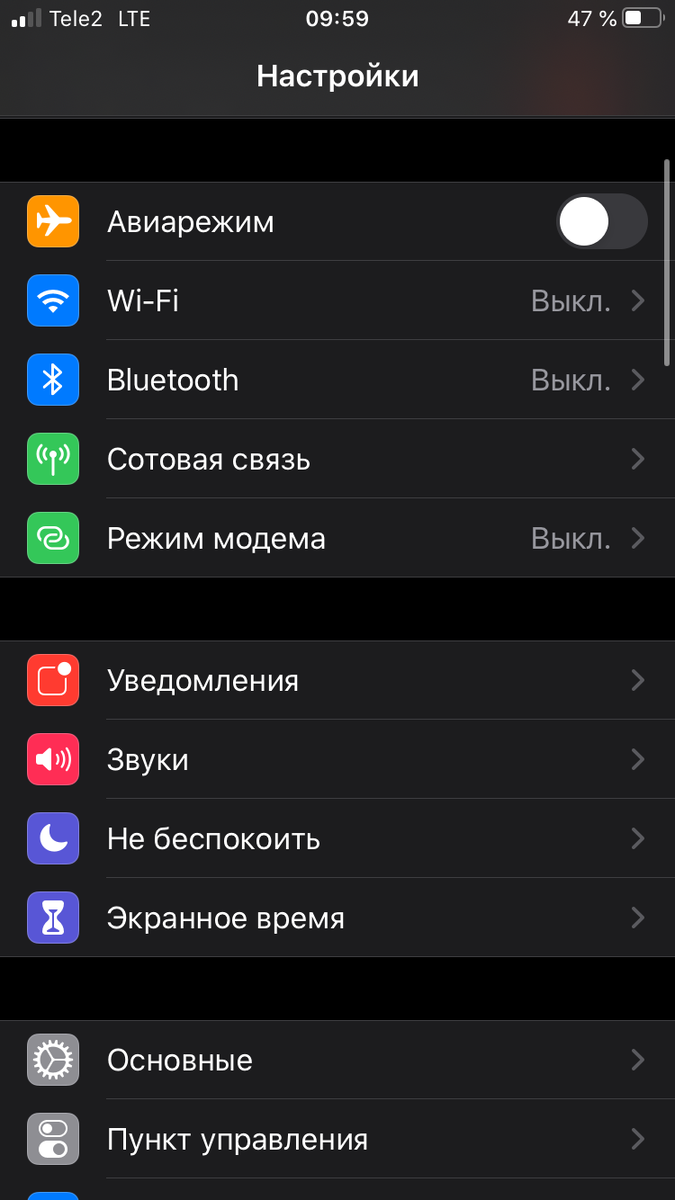Go to Звуки settings
Image resolution: width=675 pixels, height=1200 pixels.
click(x=337, y=760)
